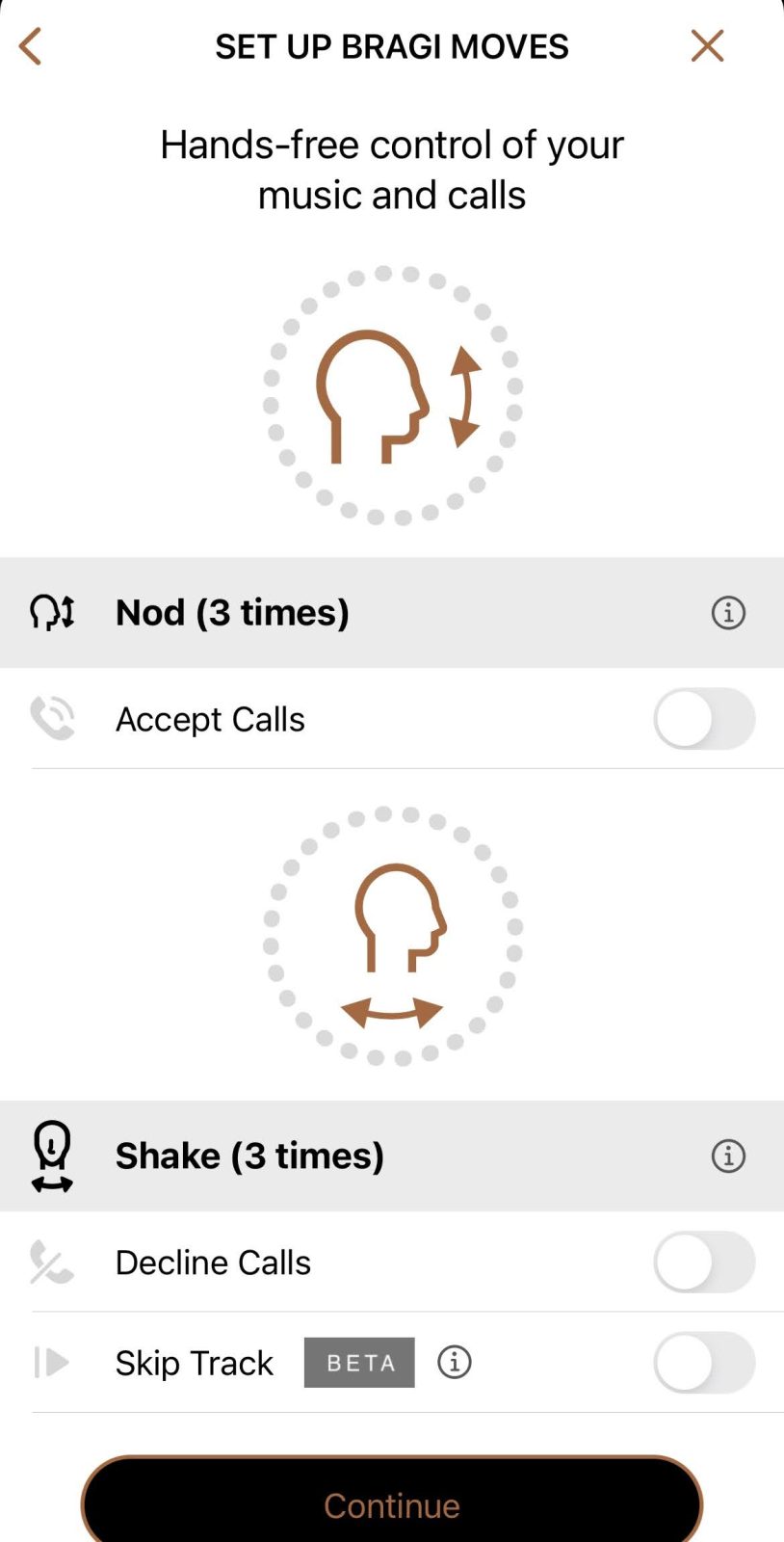The height and width of the screenshot is (1542, 784).
Task: View info next to Skip Track BETA
Action: 455,1362
